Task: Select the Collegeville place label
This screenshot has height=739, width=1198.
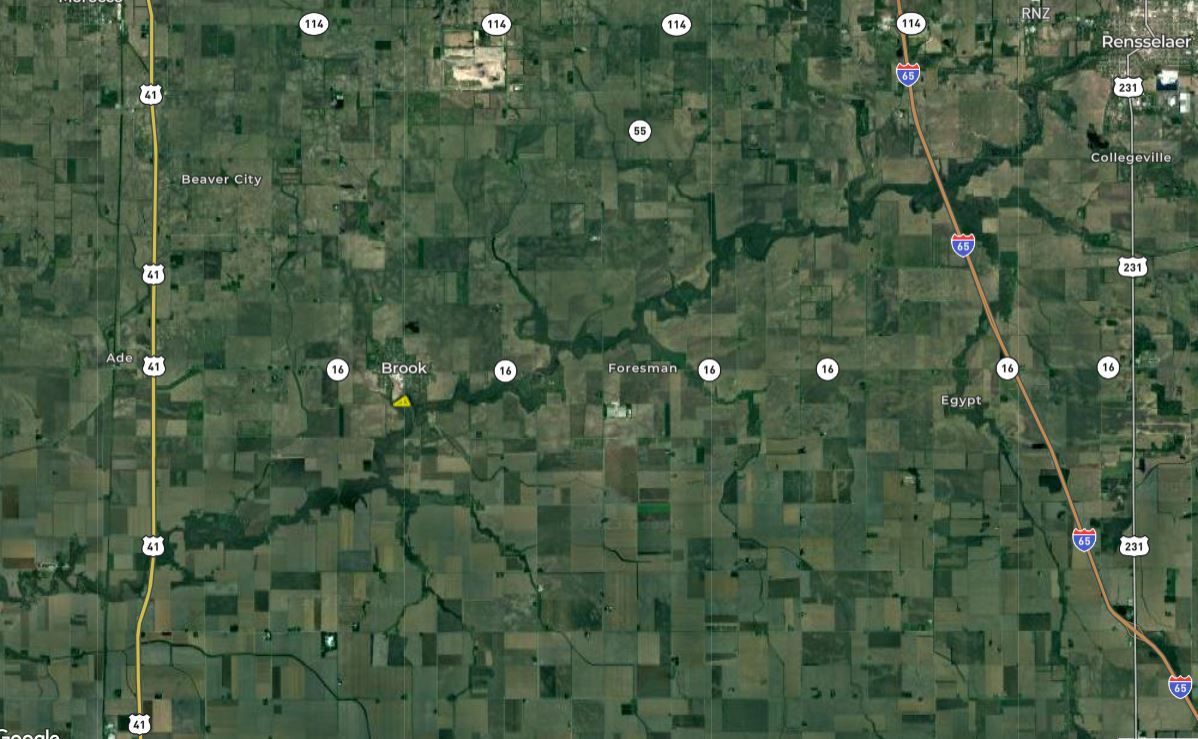Action: pos(1131,158)
